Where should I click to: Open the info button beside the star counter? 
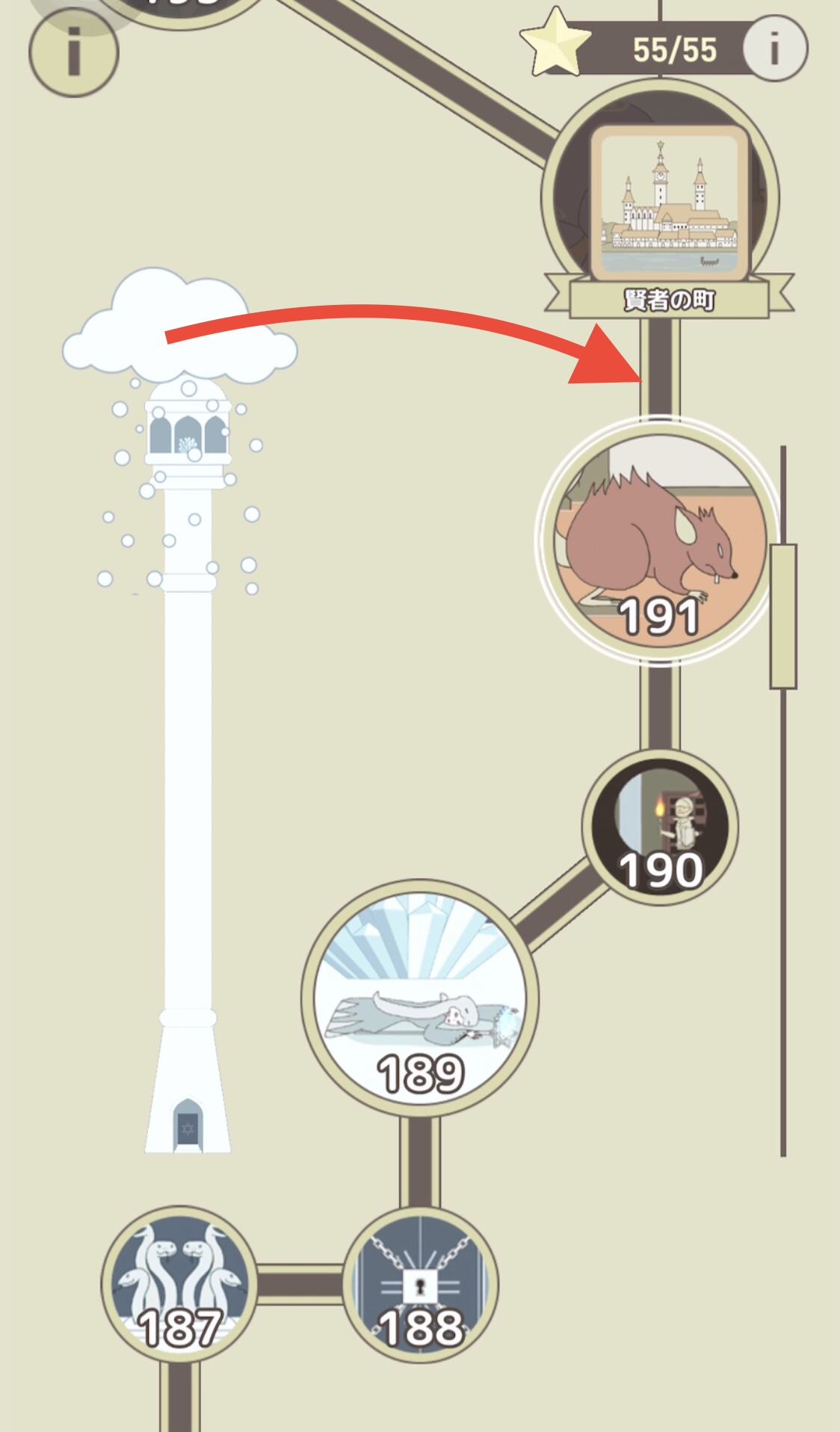tap(775, 49)
